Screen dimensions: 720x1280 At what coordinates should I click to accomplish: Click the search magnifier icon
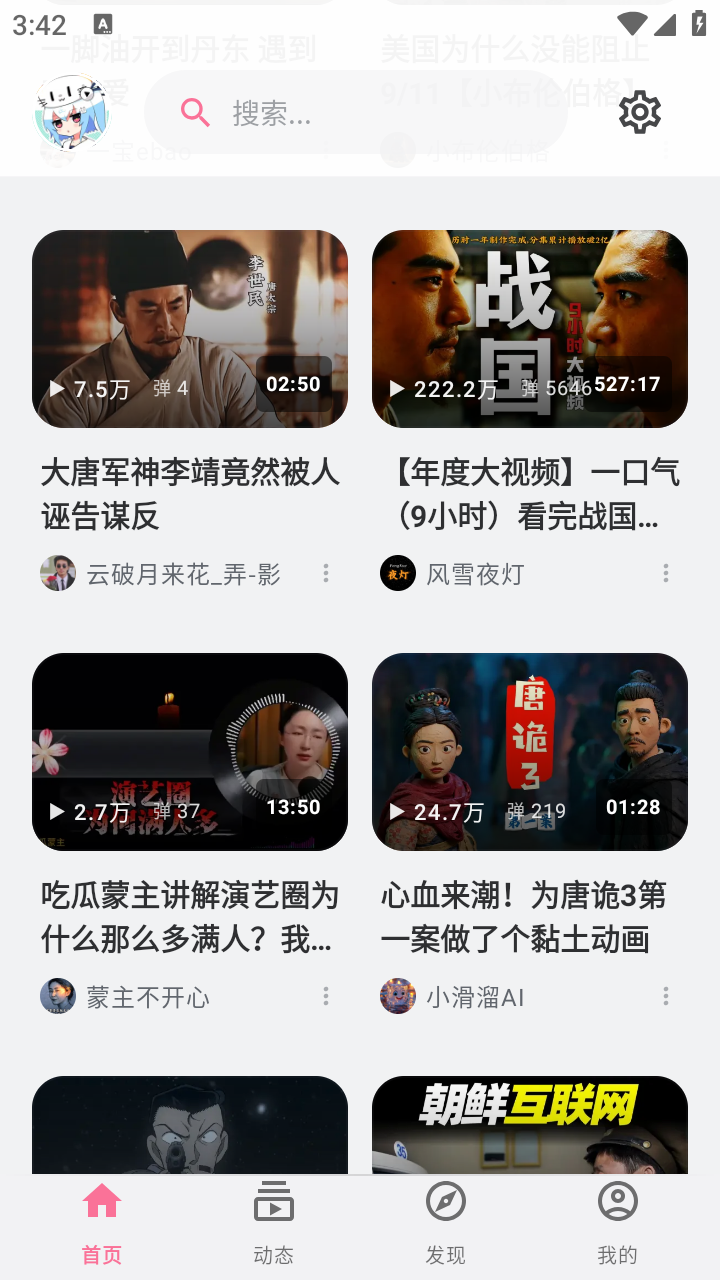[x=195, y=112]
